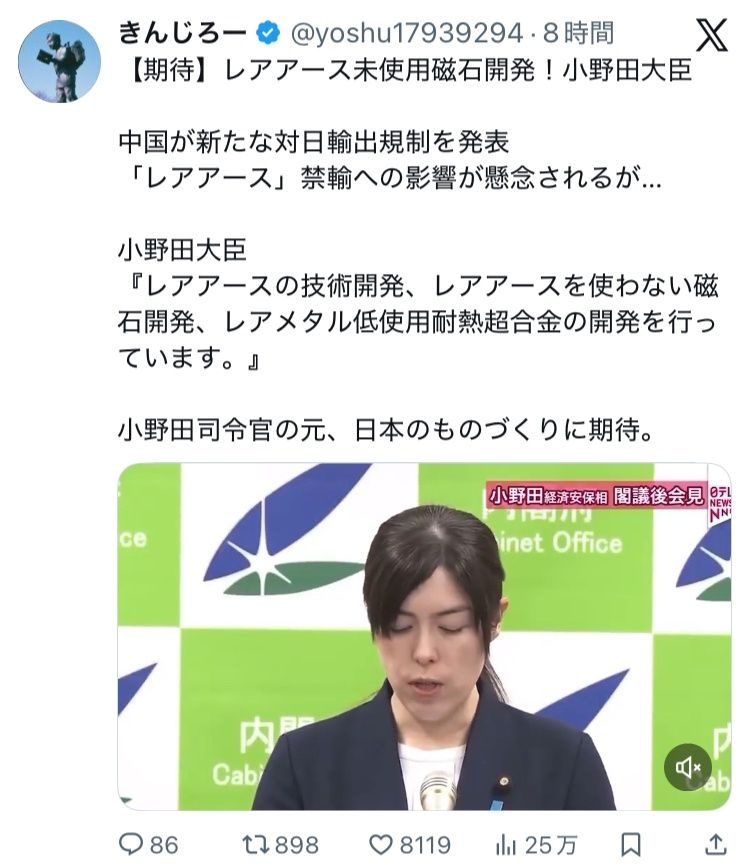Share this post

(716, 845)
